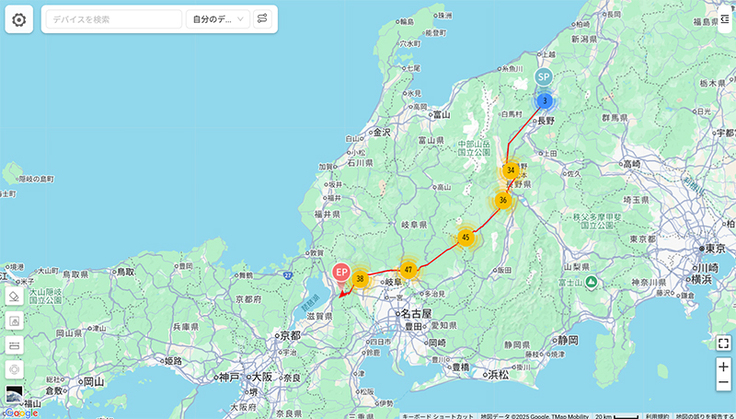
Task: Select the SP start point marker
Action: (x=543, y=76)
